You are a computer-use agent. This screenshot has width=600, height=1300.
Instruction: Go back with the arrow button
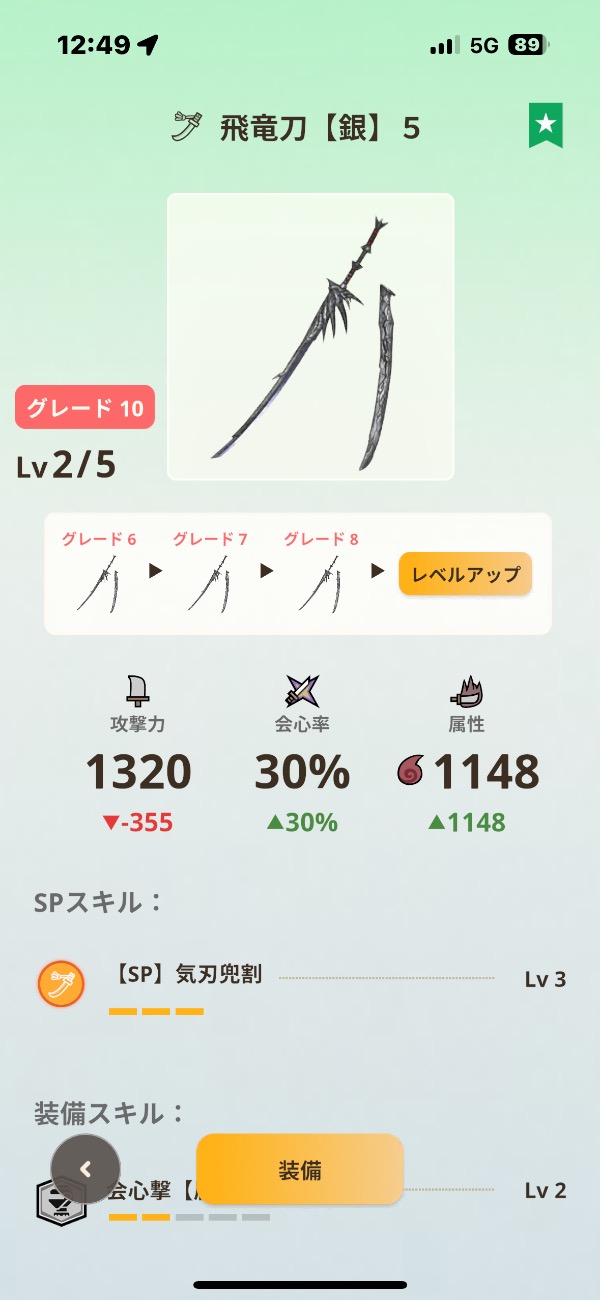click(86, 1169)
